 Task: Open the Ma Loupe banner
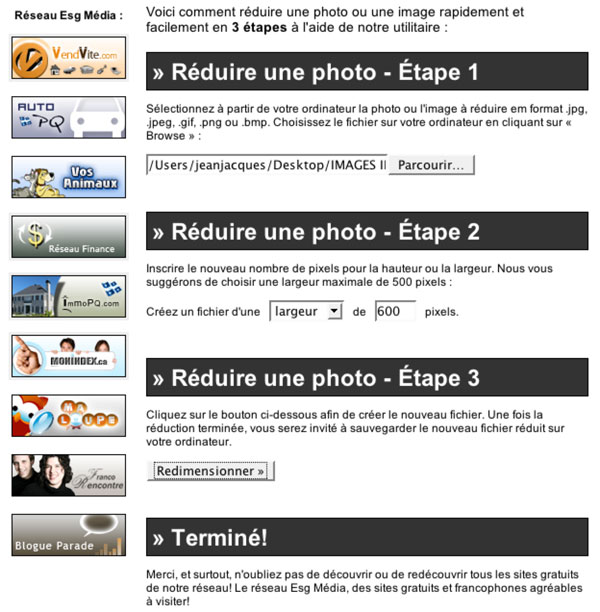[x=69, y=415]
